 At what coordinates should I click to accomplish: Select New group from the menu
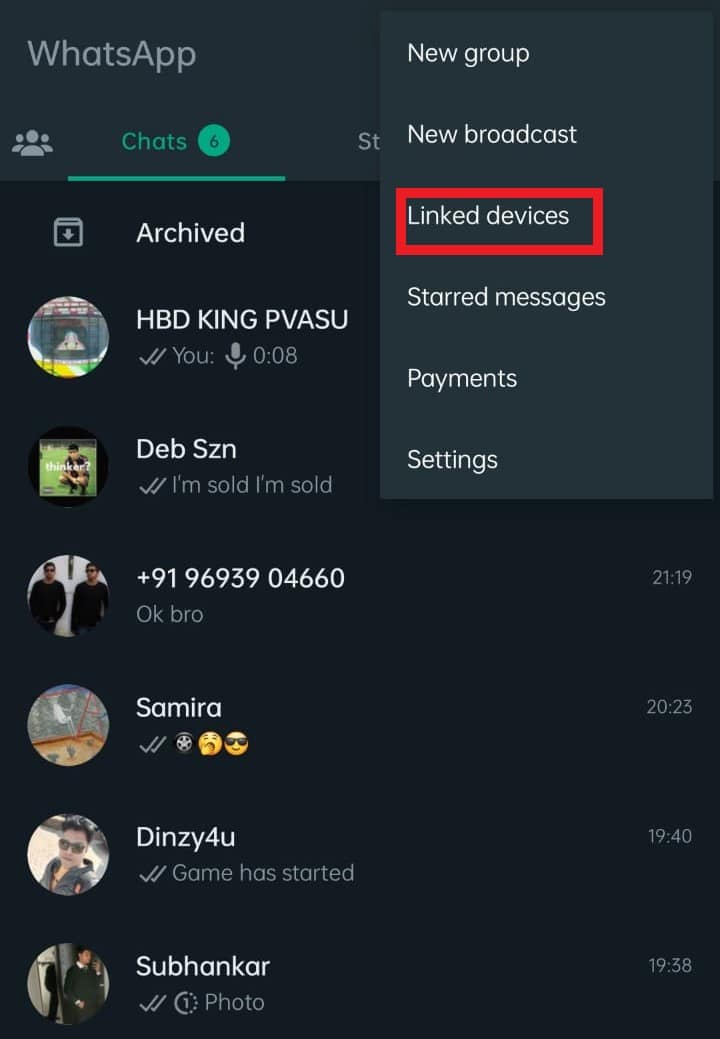click(x=468, y=54)
